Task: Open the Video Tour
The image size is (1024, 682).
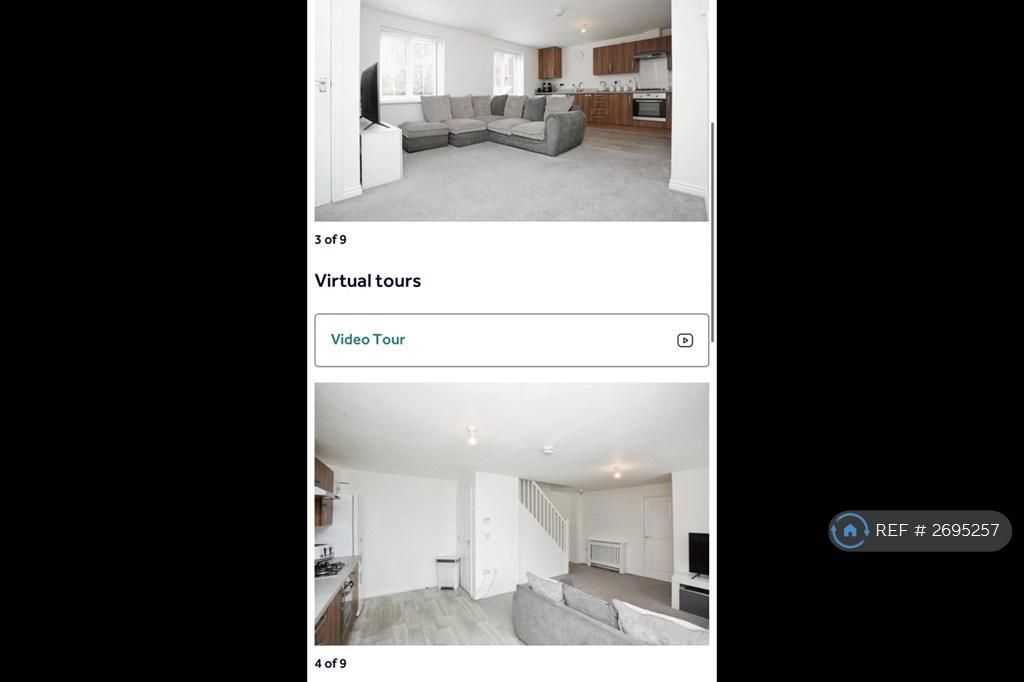Action: (511, 340)
